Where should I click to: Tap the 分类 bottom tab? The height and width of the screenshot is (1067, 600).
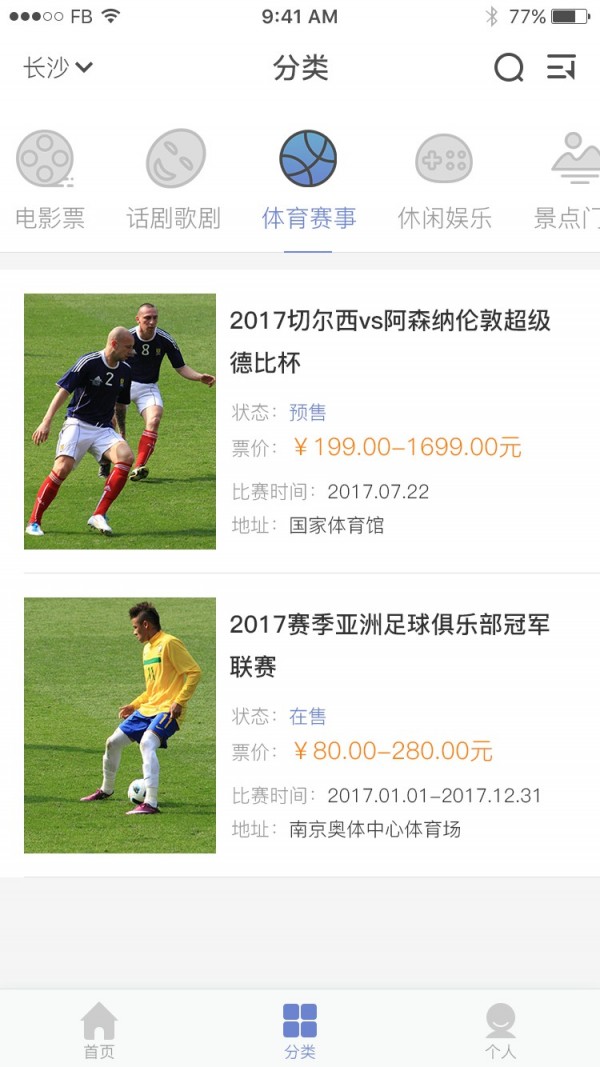tap(300, 1030)
